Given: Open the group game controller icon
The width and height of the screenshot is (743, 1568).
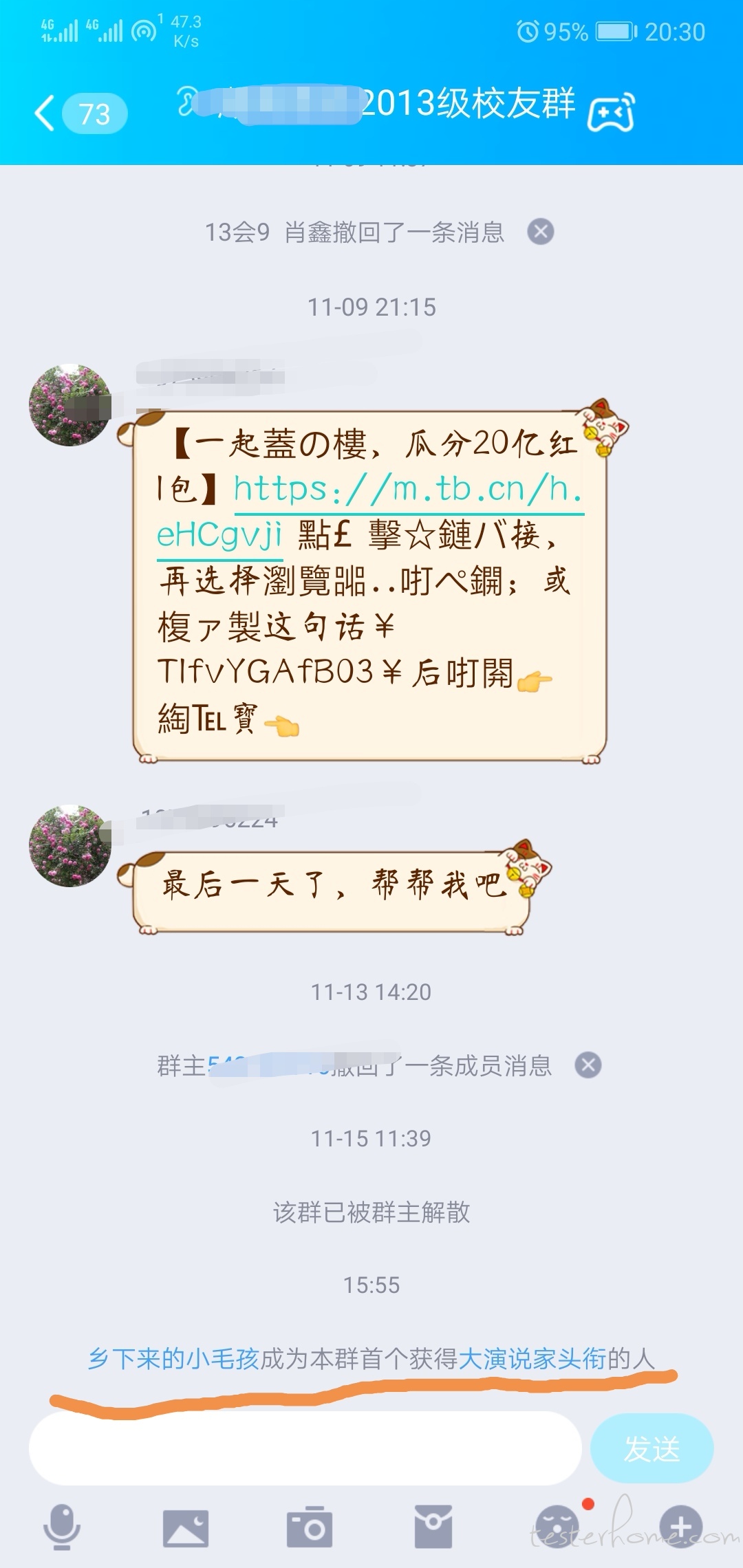Looking at the screenshot, I should click(611, 111).
